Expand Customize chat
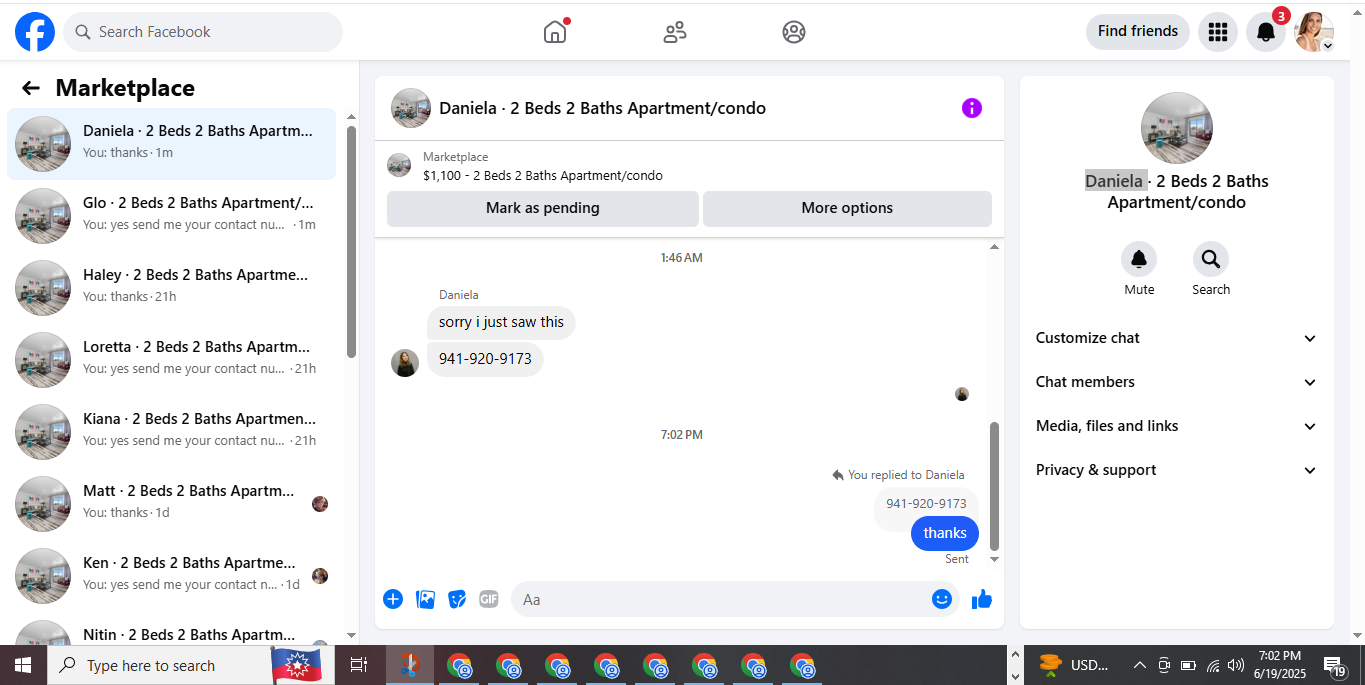 coord(1176,338)
